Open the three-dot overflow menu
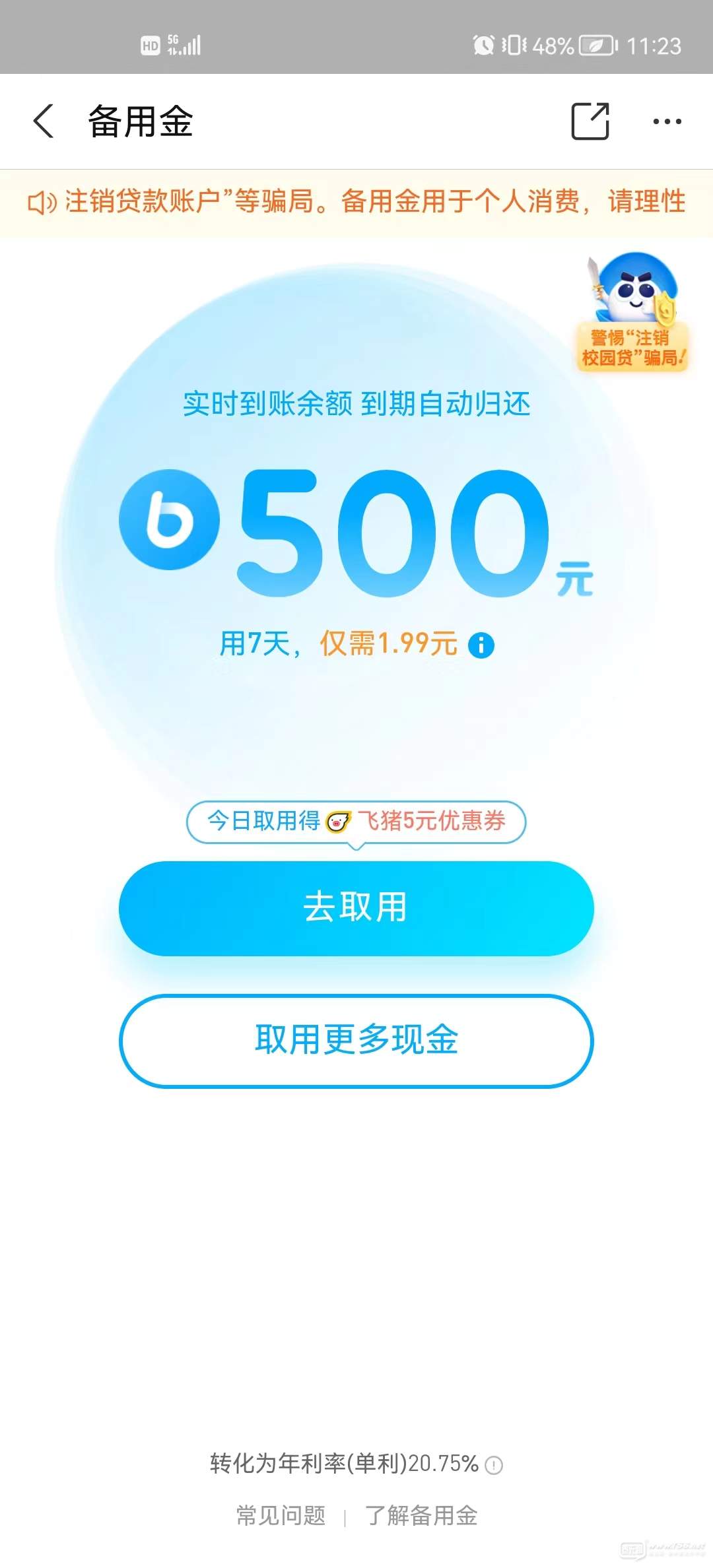Viewport: 713px width, 1568px height. tap(667, 121)
